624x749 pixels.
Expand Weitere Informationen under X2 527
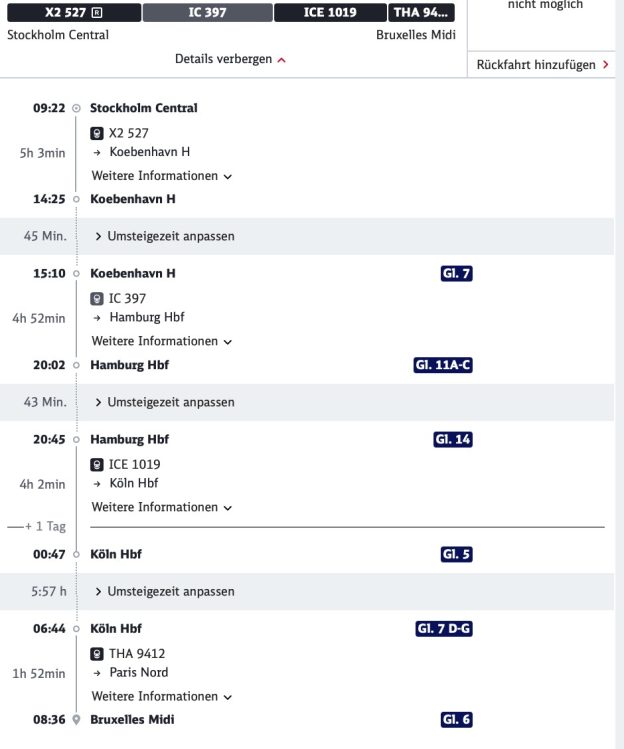click(161, 176)
